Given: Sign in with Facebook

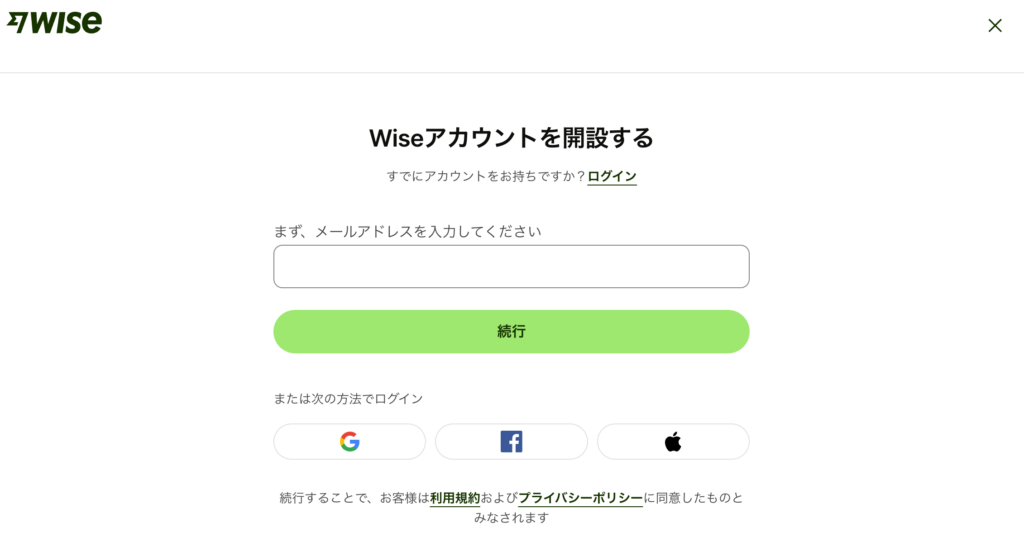Looking at the screenshot, I should coord(511,442).
